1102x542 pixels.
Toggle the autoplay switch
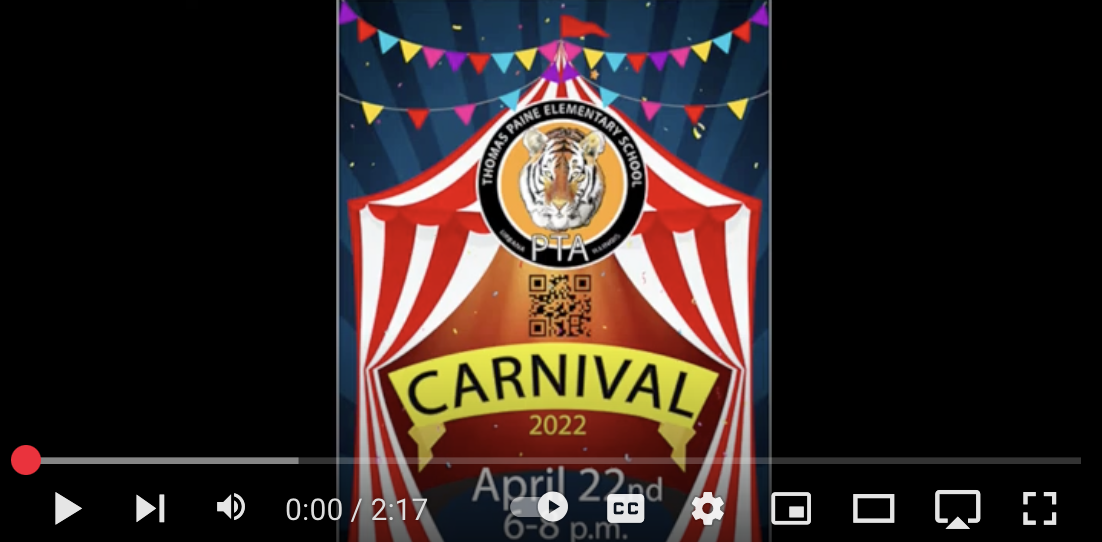tap(541, 508)
